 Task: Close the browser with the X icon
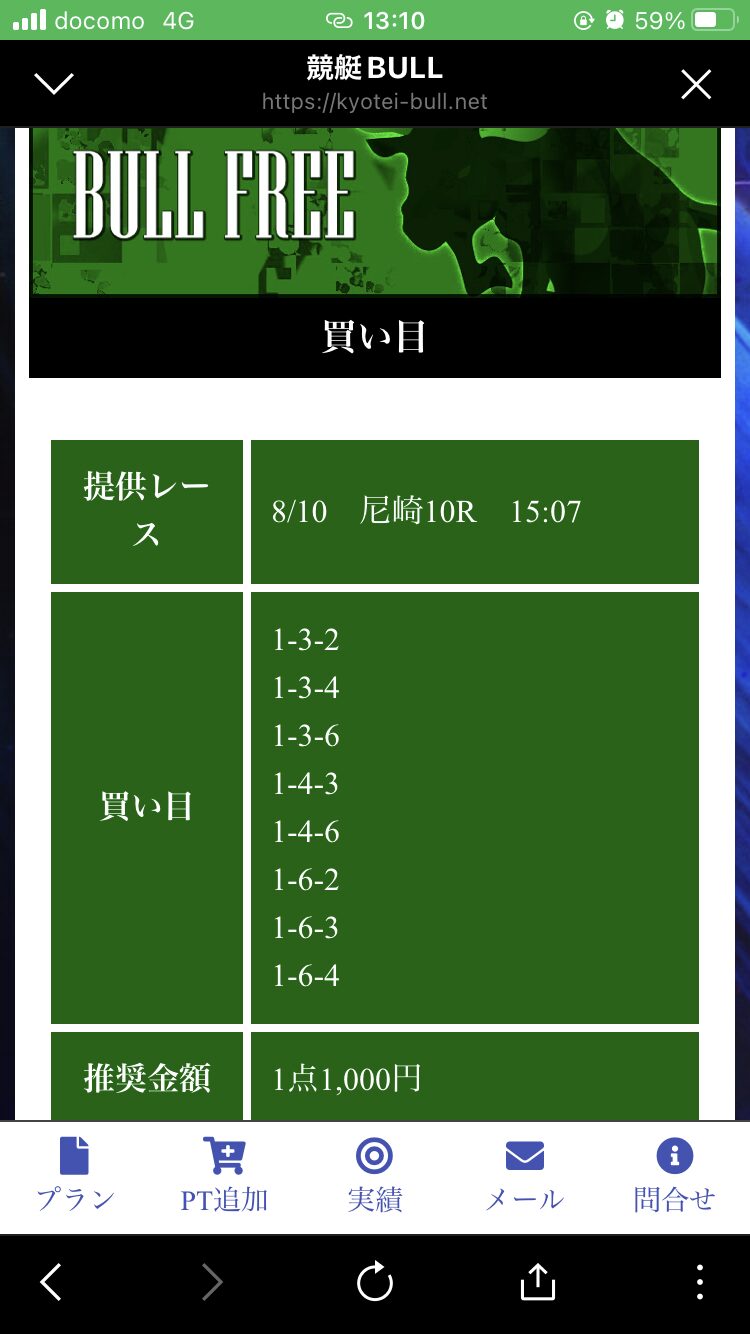696,85
